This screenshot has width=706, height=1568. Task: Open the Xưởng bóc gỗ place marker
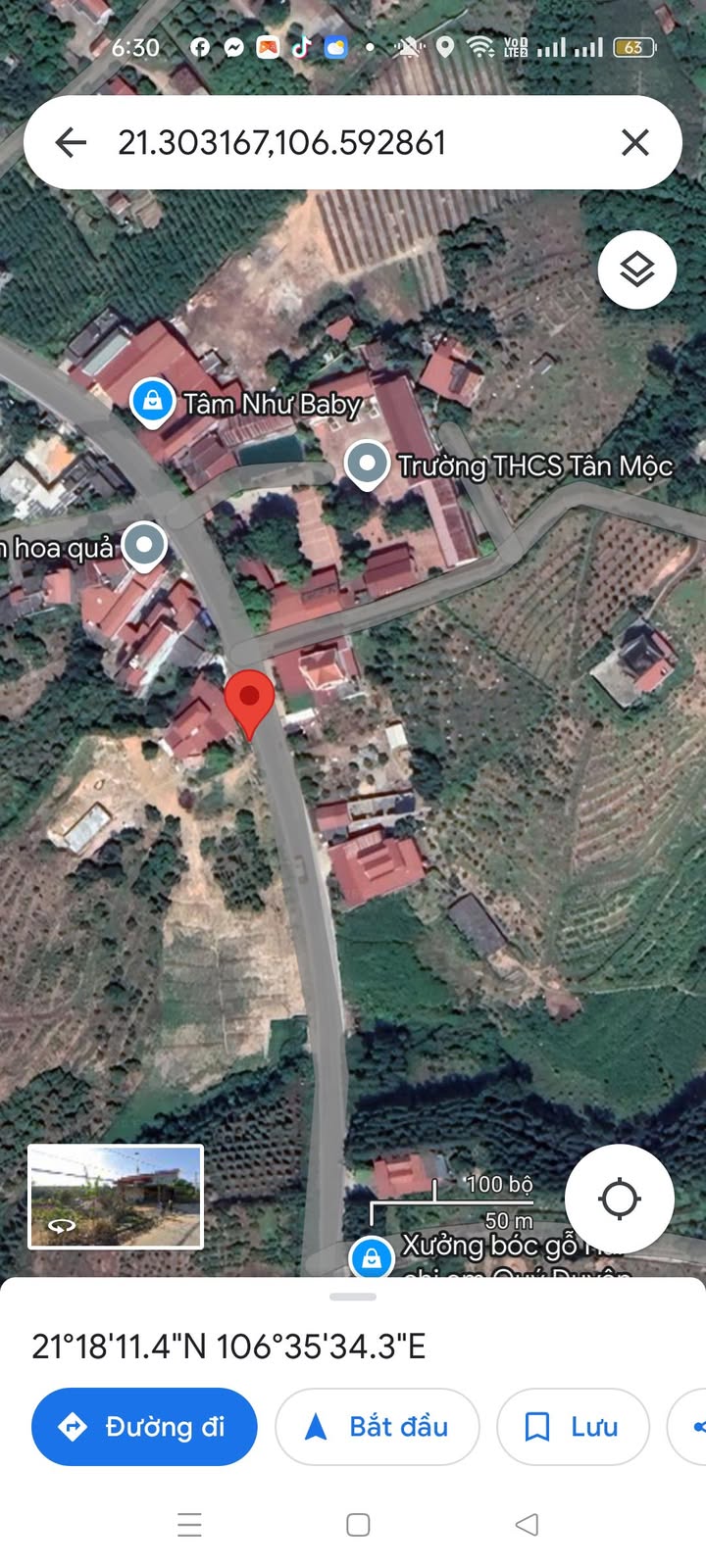click(x=371, y=1257)
